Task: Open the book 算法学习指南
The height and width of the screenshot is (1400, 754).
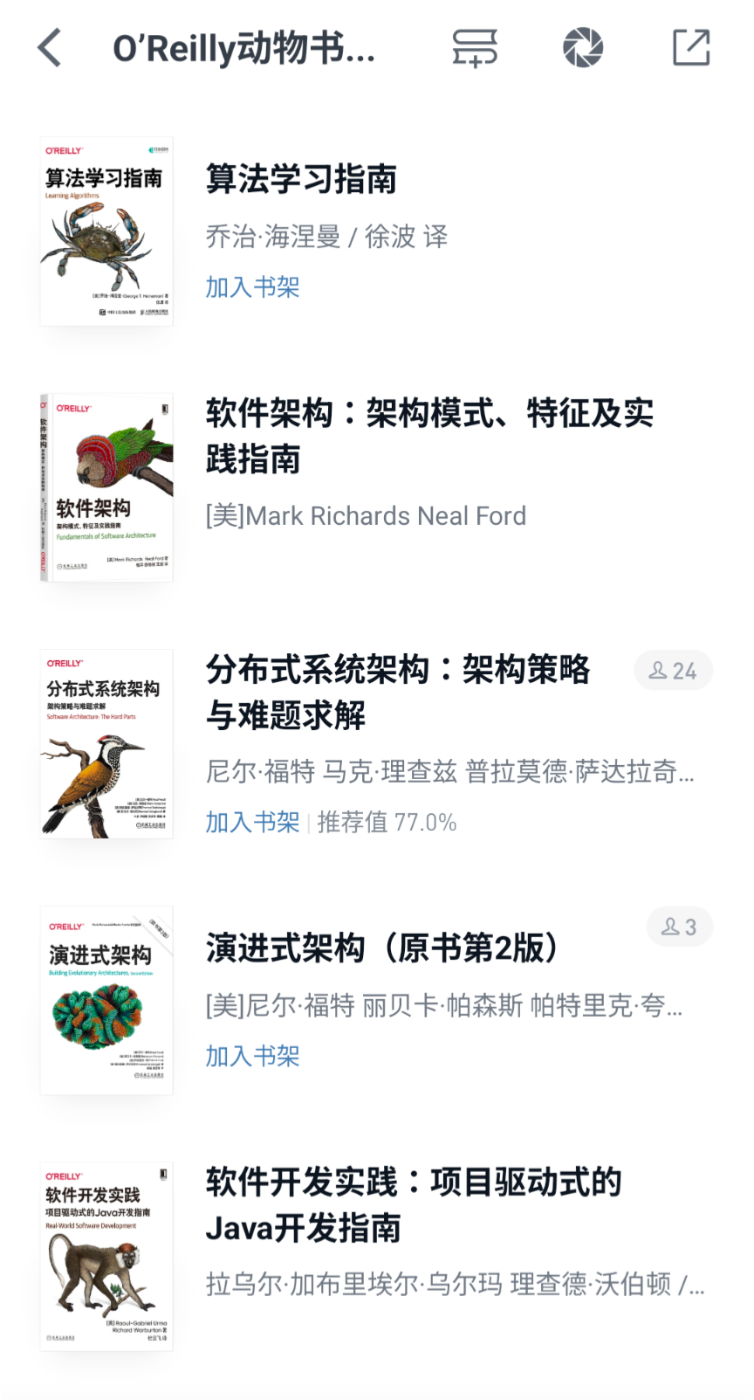Action: tap(301, 179)
